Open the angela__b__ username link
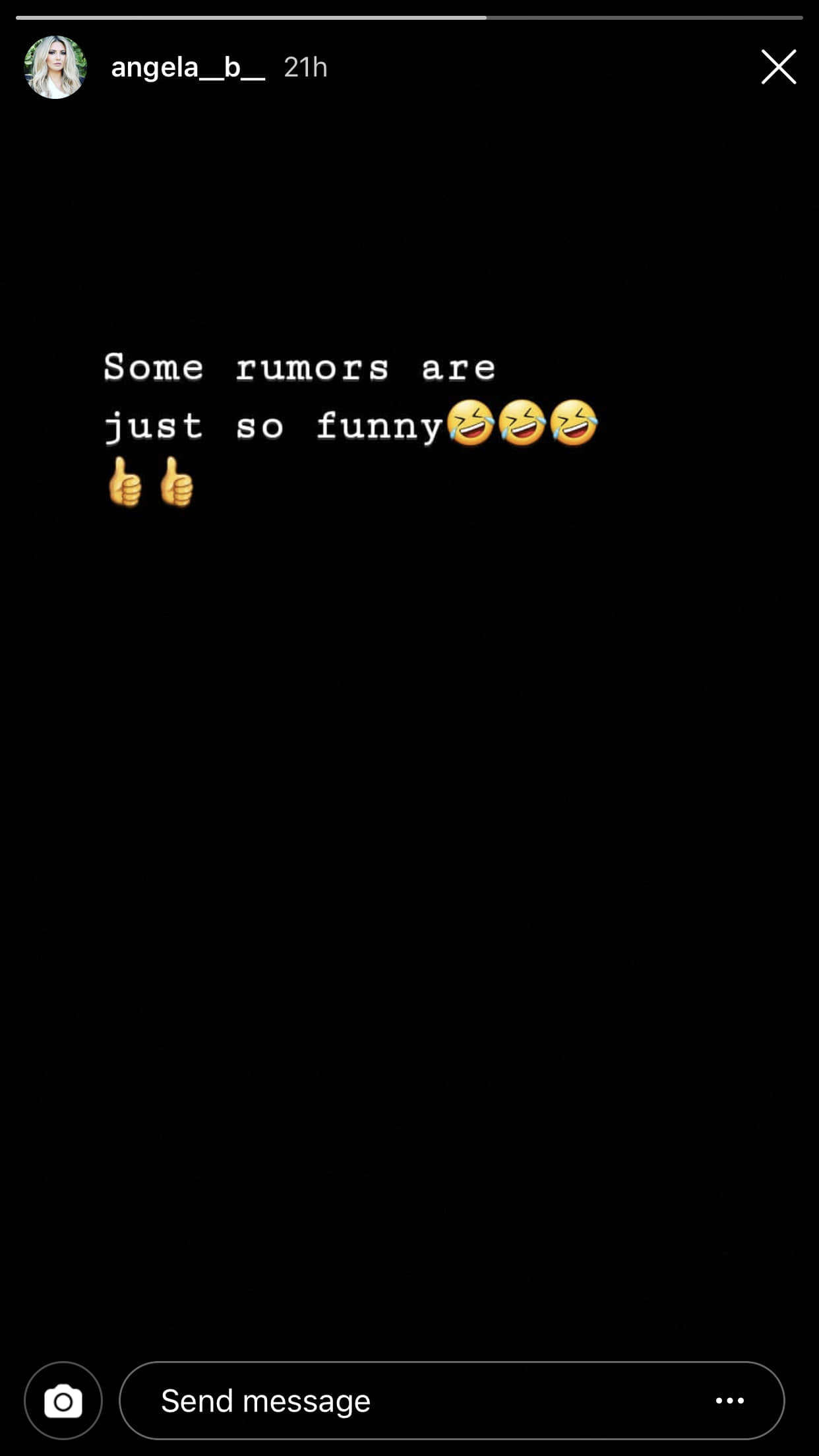 click(x=188, y=67)
